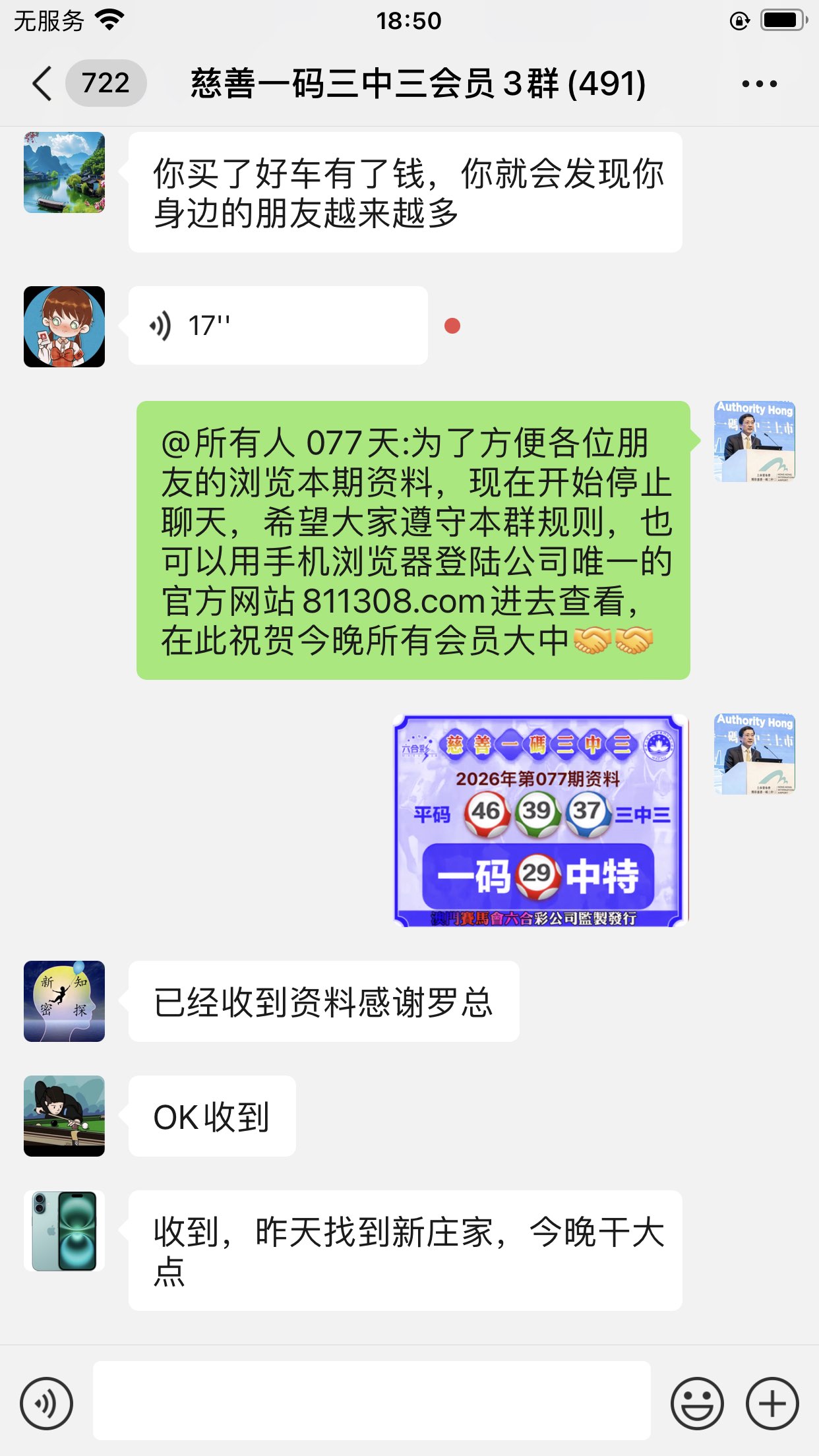819x1456 pixels.
Task: Open the landscape avatar profile
Action: click(64, 172)
